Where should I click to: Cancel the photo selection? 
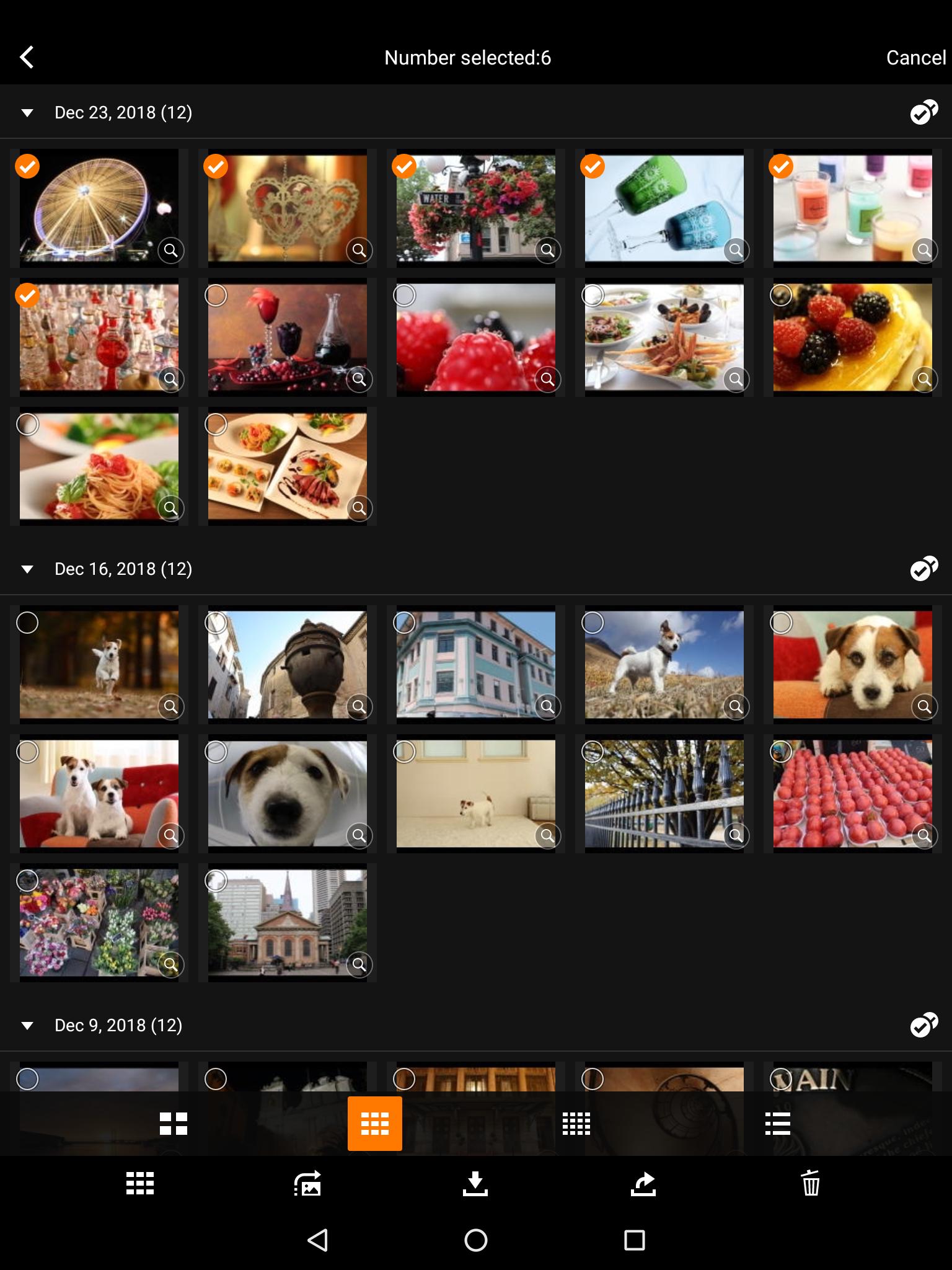[915, 58]
